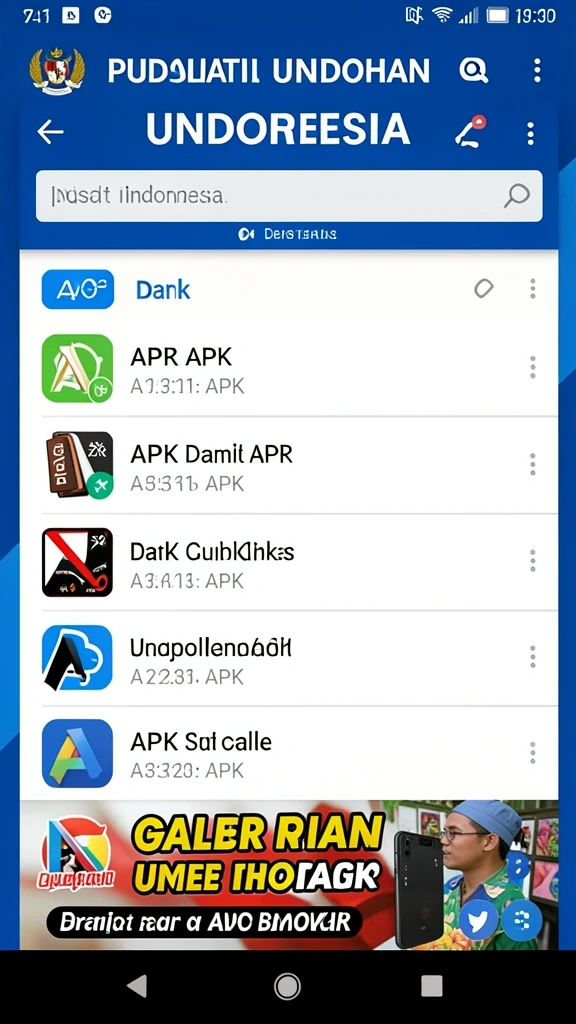Tap the search field below UNDOREESIA
The height and width of the screenshot is (1024, 576).
coord(289,195)
